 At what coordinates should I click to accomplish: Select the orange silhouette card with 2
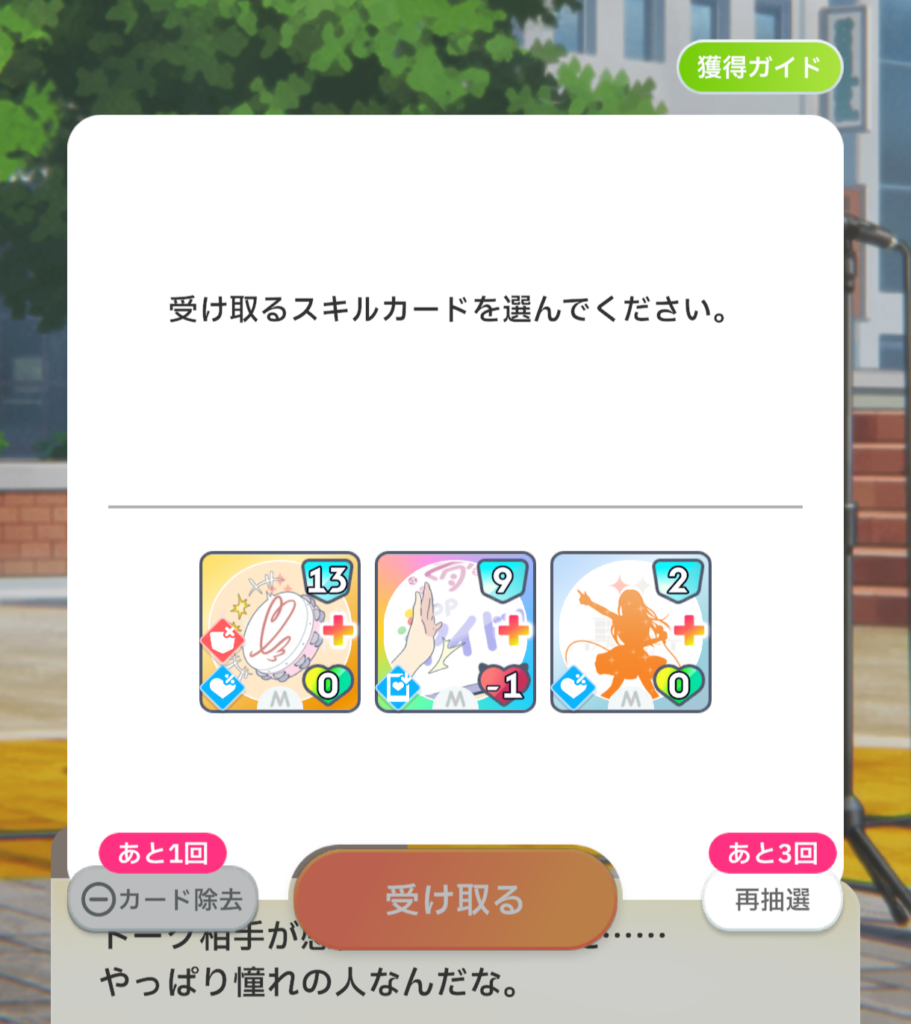(630, 632)
